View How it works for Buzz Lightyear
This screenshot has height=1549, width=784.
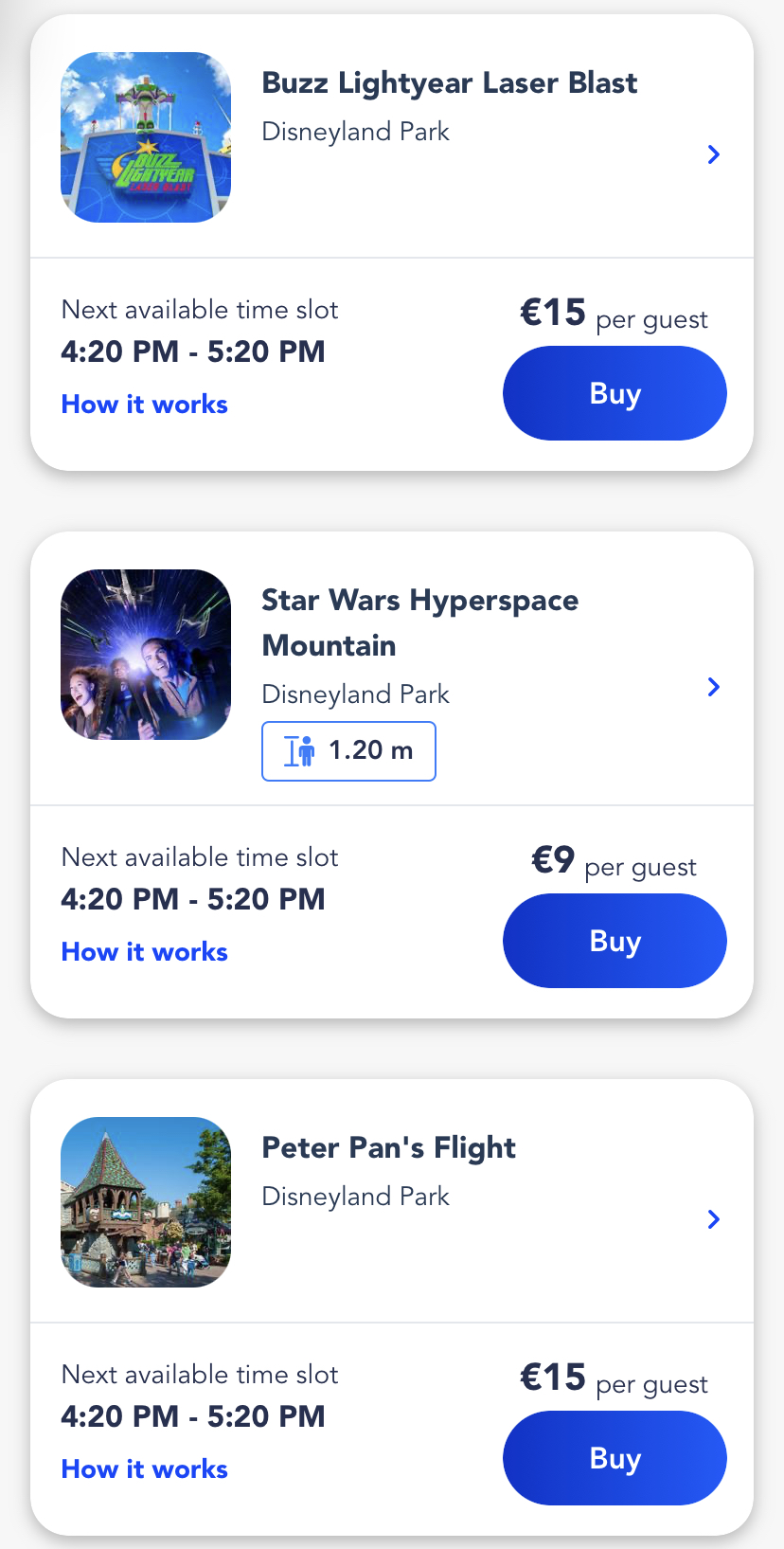(144, 405)
